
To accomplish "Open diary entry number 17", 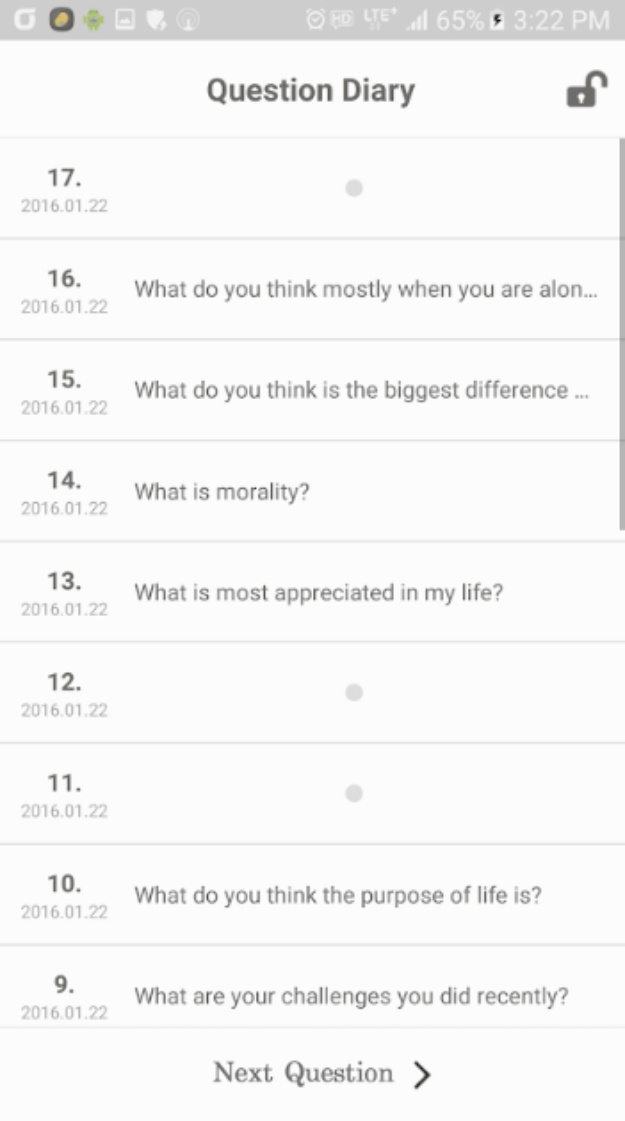I will [310, 189].
